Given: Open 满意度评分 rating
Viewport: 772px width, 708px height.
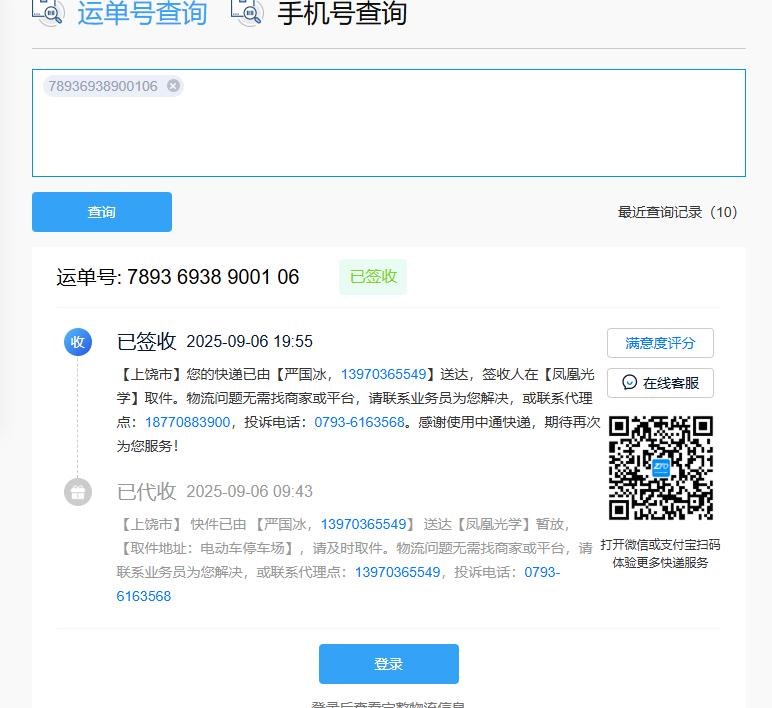Looking at the screenshot, I should point(660,343).
